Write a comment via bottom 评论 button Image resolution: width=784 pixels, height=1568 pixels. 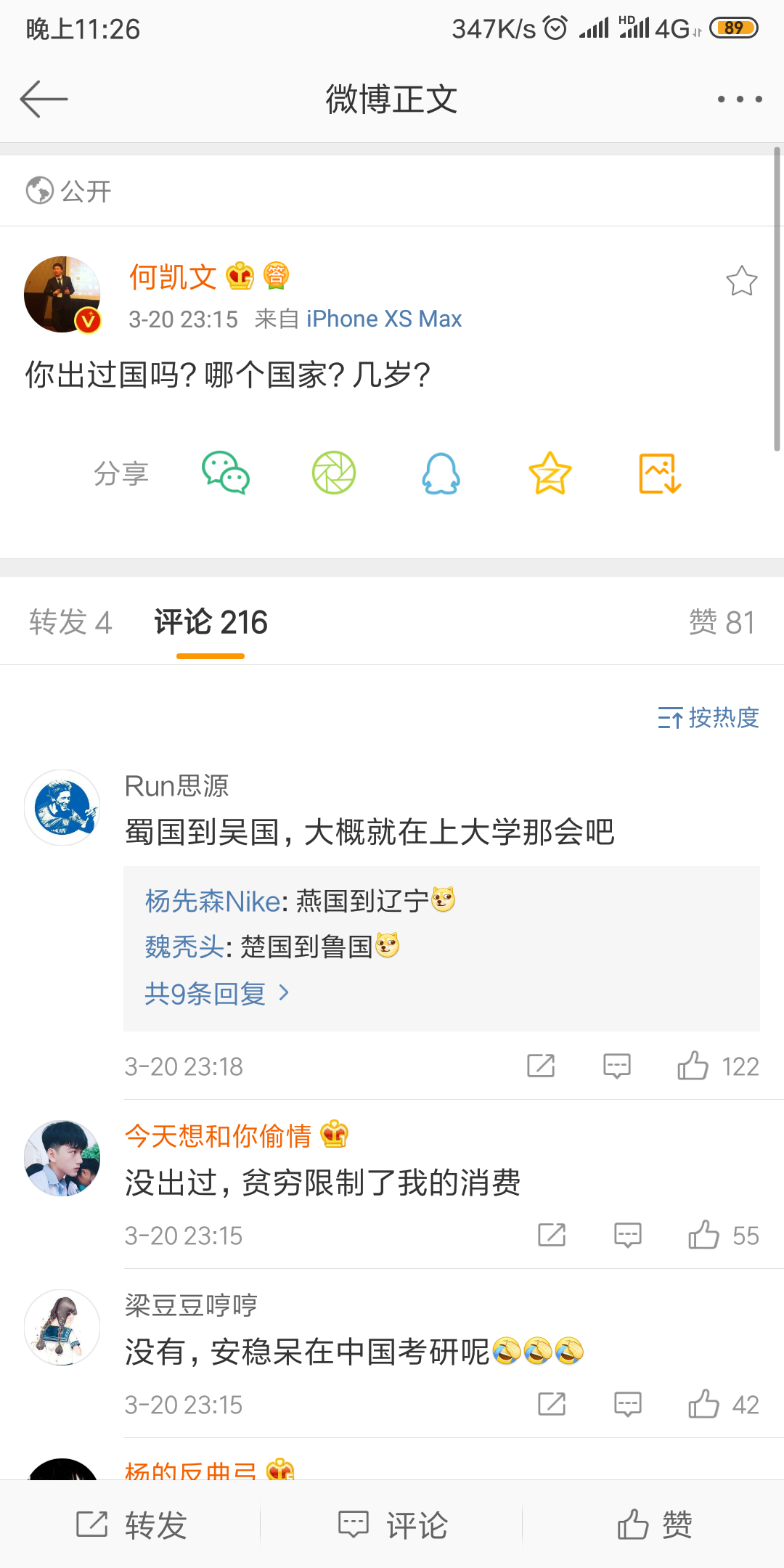(x=393, y=1524)
